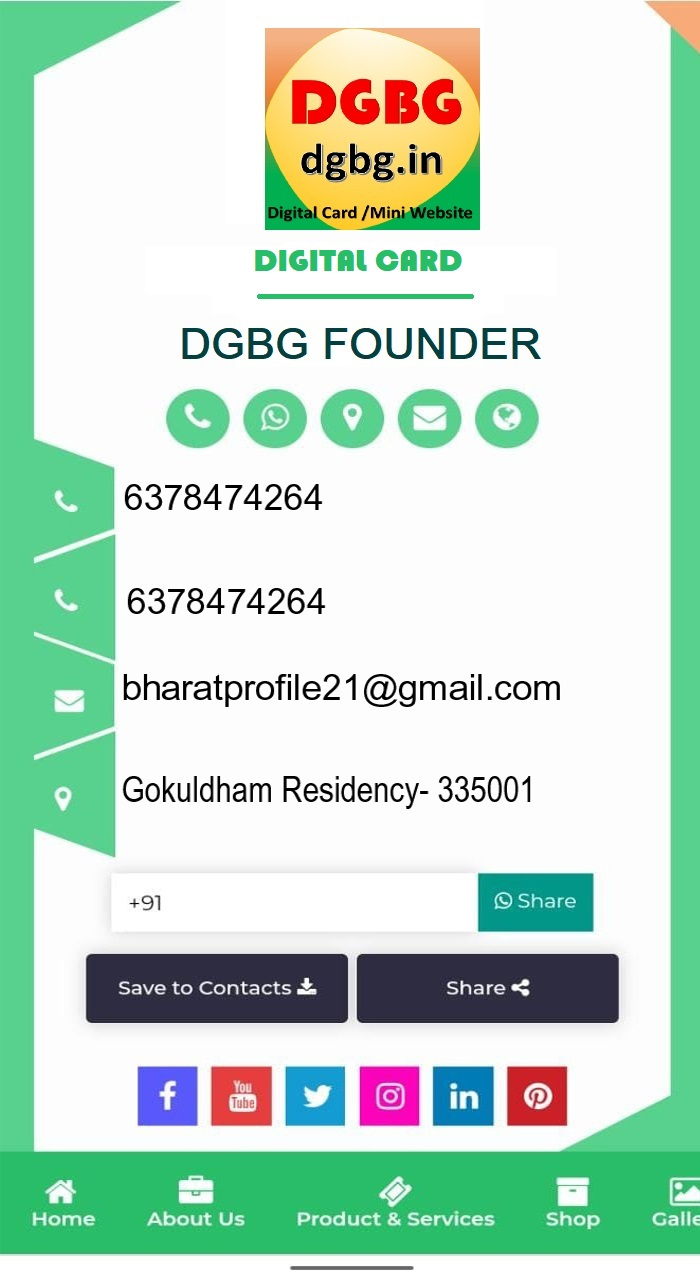
Task: Send email via the round envelope icon
Action: point(429,417)
